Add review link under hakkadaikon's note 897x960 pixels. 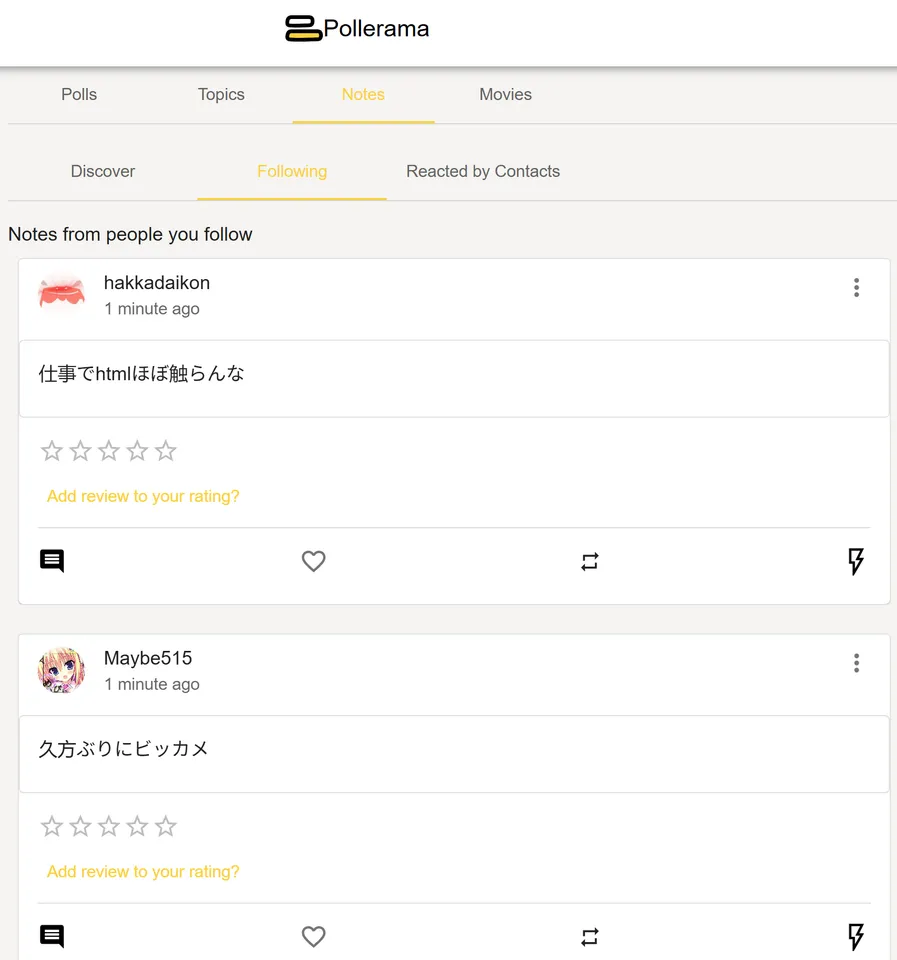tap(143, 496)
